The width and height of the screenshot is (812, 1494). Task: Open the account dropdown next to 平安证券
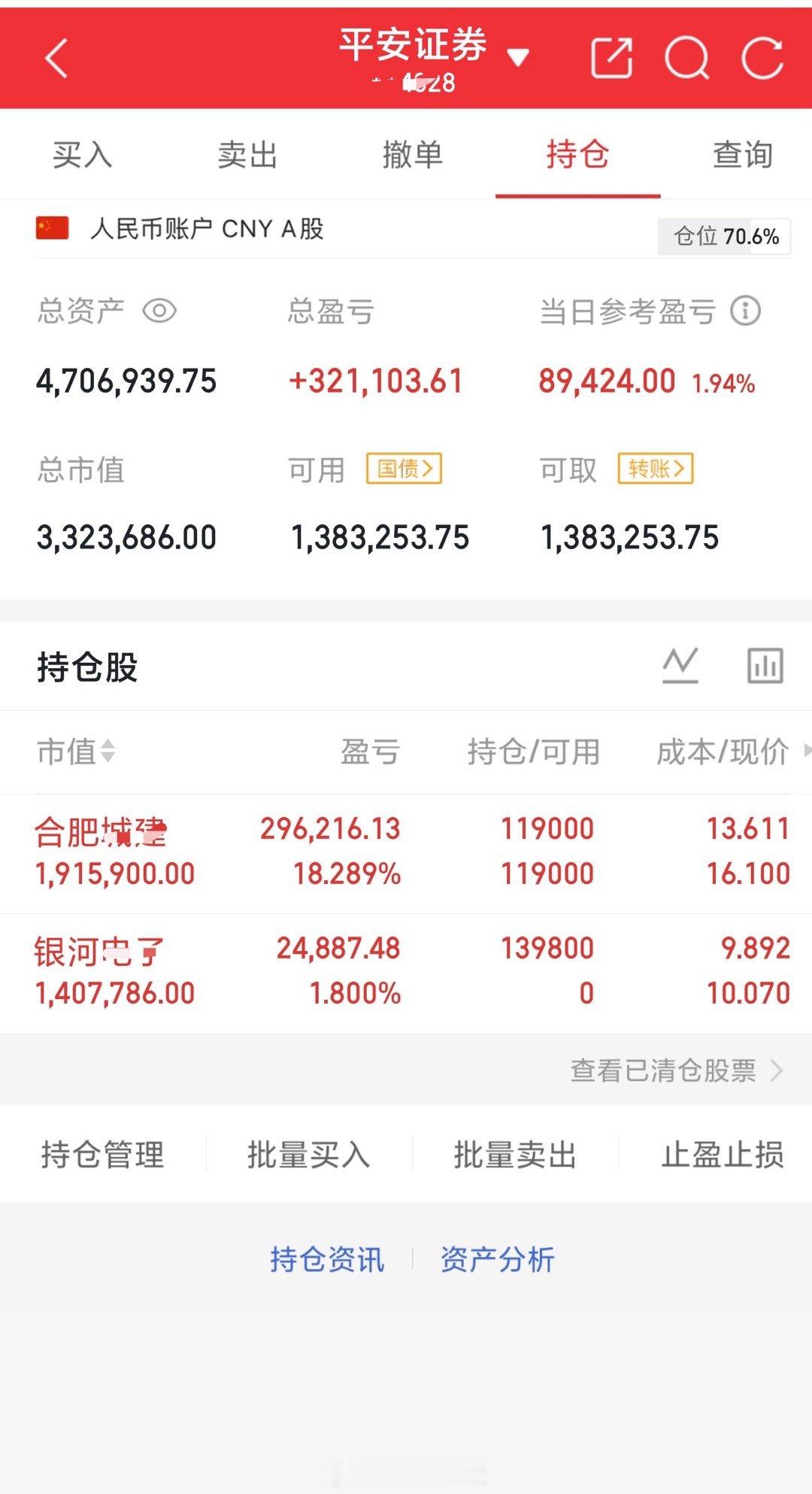[517, 59]
